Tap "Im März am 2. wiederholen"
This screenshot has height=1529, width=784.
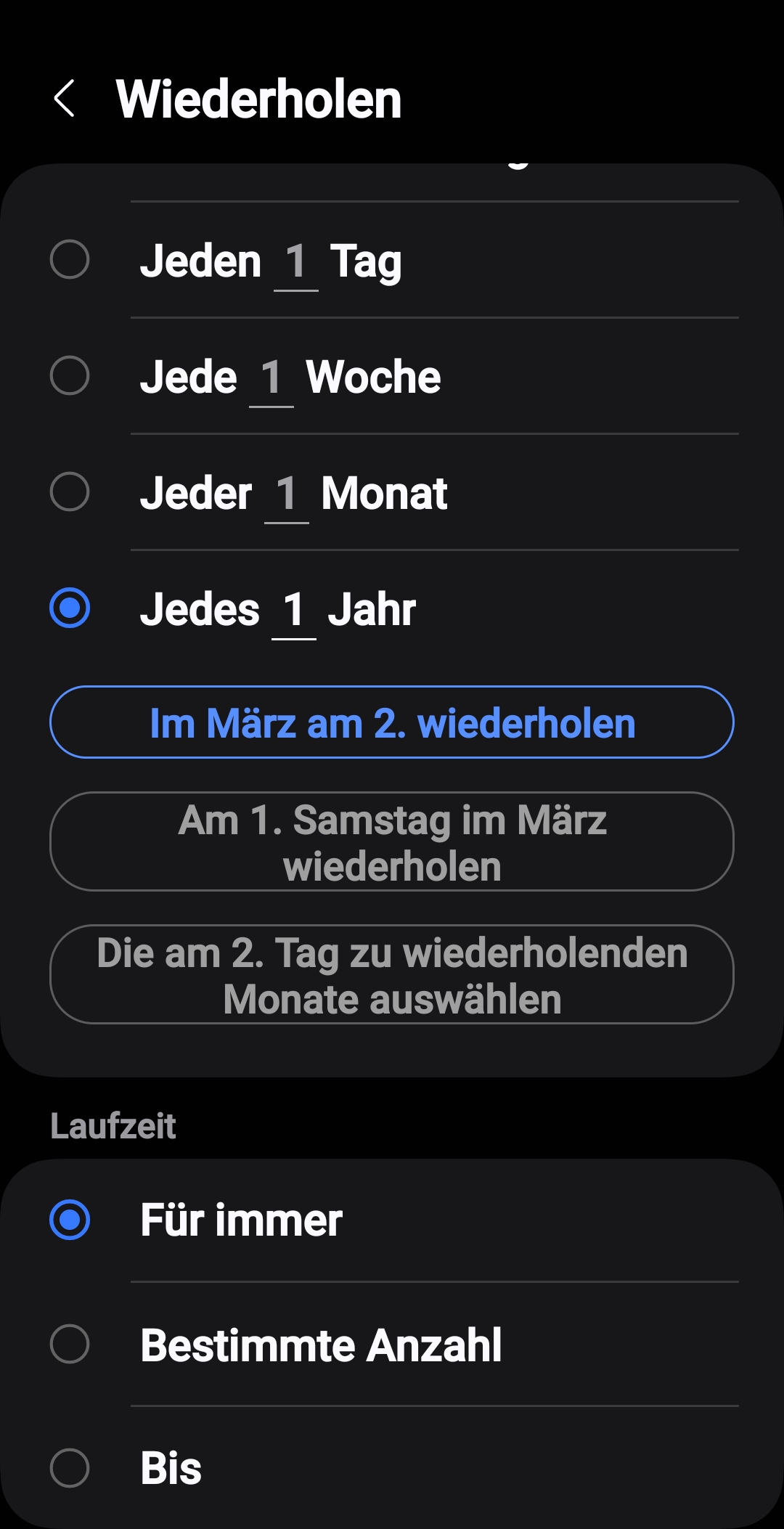[392, 722]
